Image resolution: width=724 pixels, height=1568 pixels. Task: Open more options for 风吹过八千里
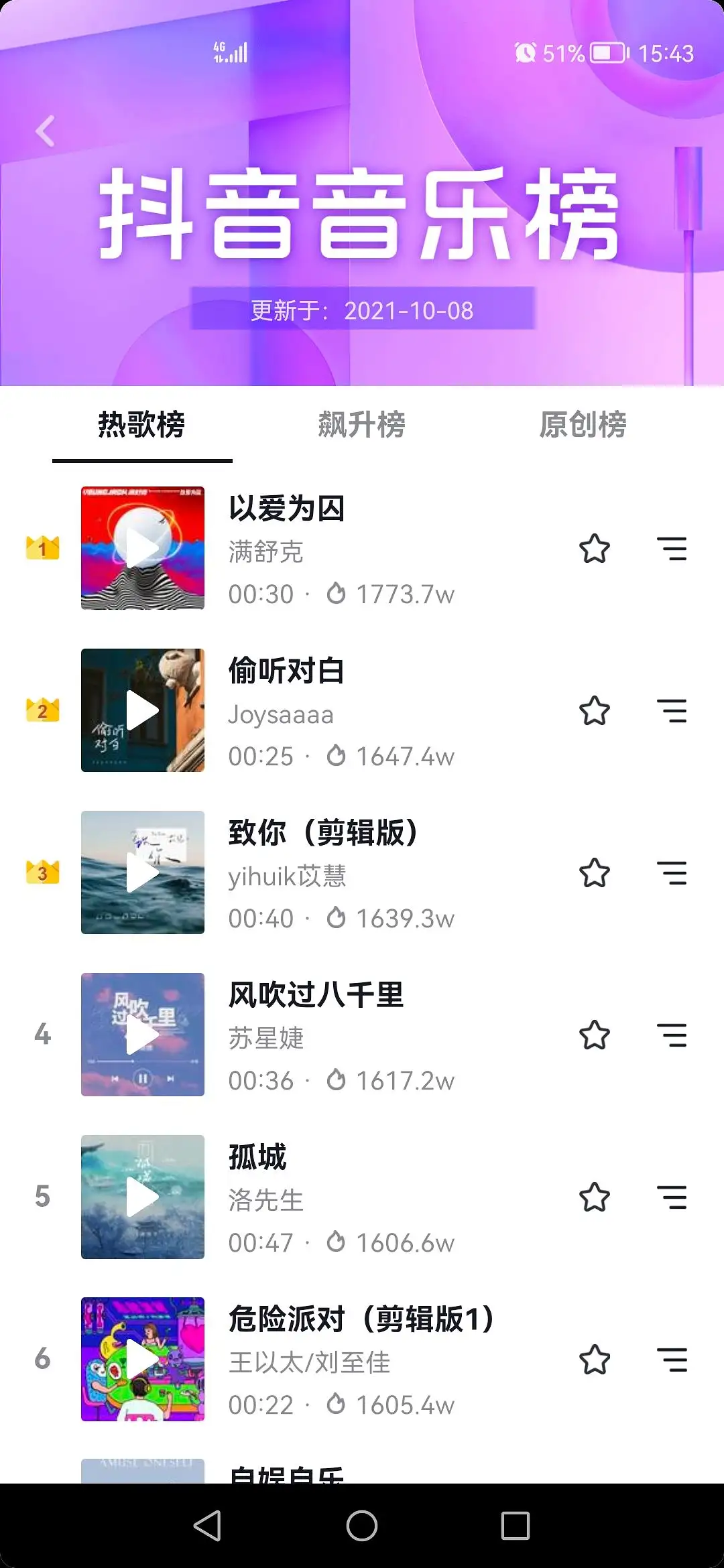[x=672, y=1035]
